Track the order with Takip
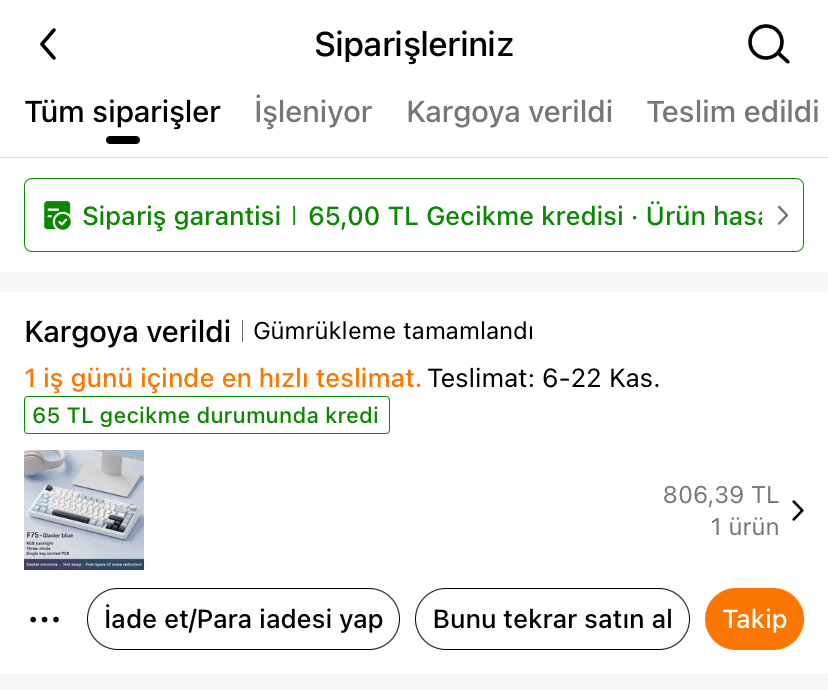 pos(754,619)
